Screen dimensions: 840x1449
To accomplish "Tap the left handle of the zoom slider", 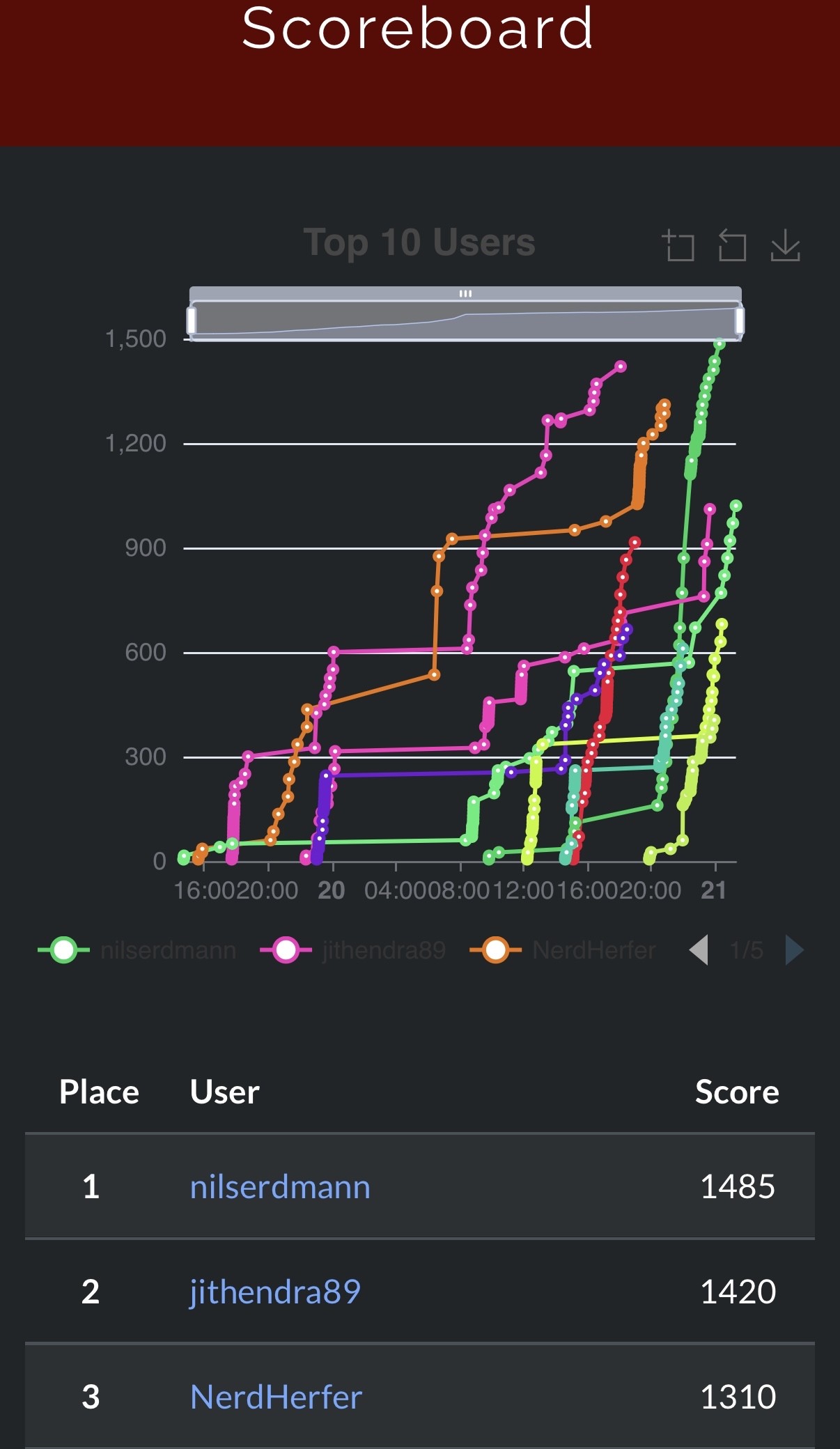I will coord(192,320).
